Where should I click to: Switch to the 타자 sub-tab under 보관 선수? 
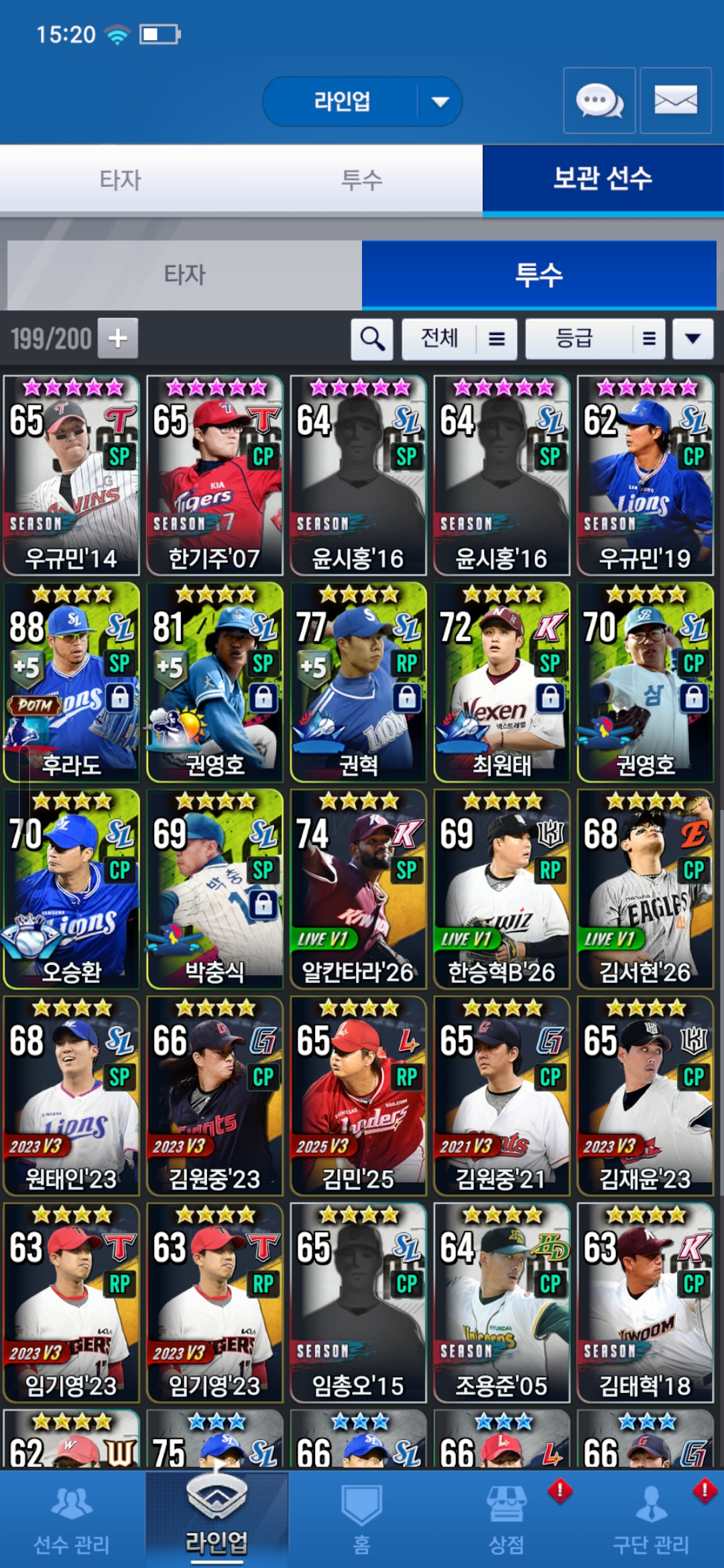(x=185, y=275)
